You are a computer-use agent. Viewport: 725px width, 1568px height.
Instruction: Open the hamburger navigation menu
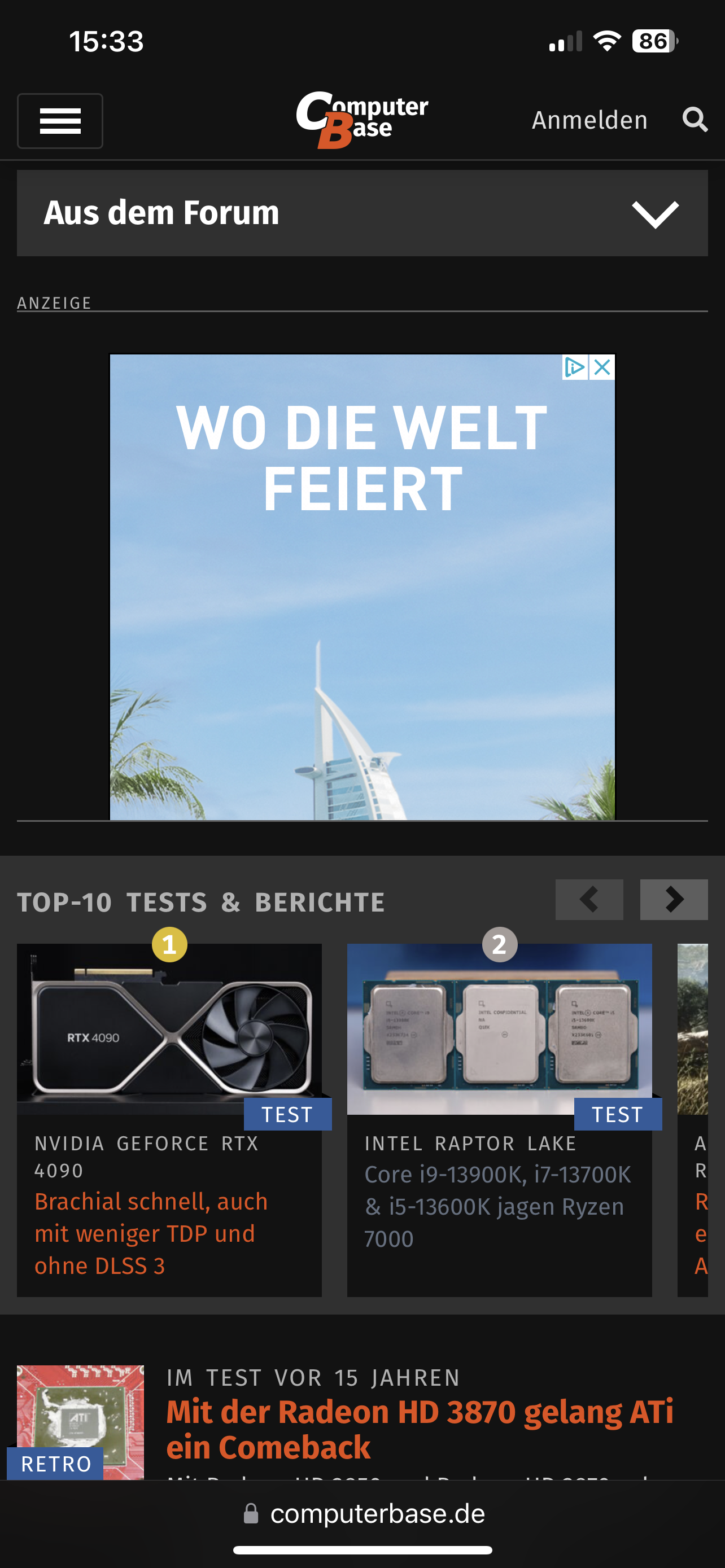60,121
